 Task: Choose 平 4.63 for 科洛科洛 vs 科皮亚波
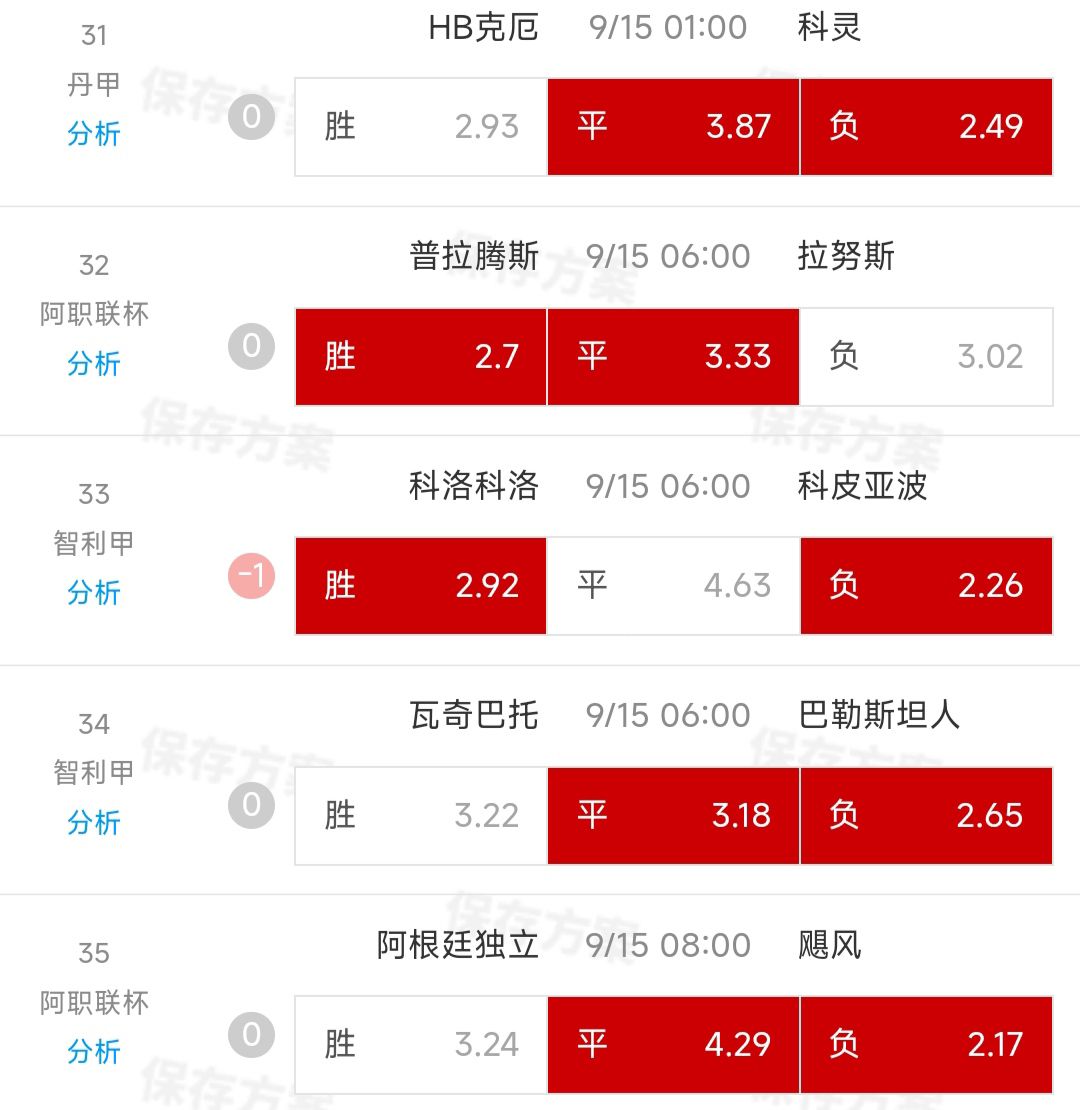pos(673,586)
